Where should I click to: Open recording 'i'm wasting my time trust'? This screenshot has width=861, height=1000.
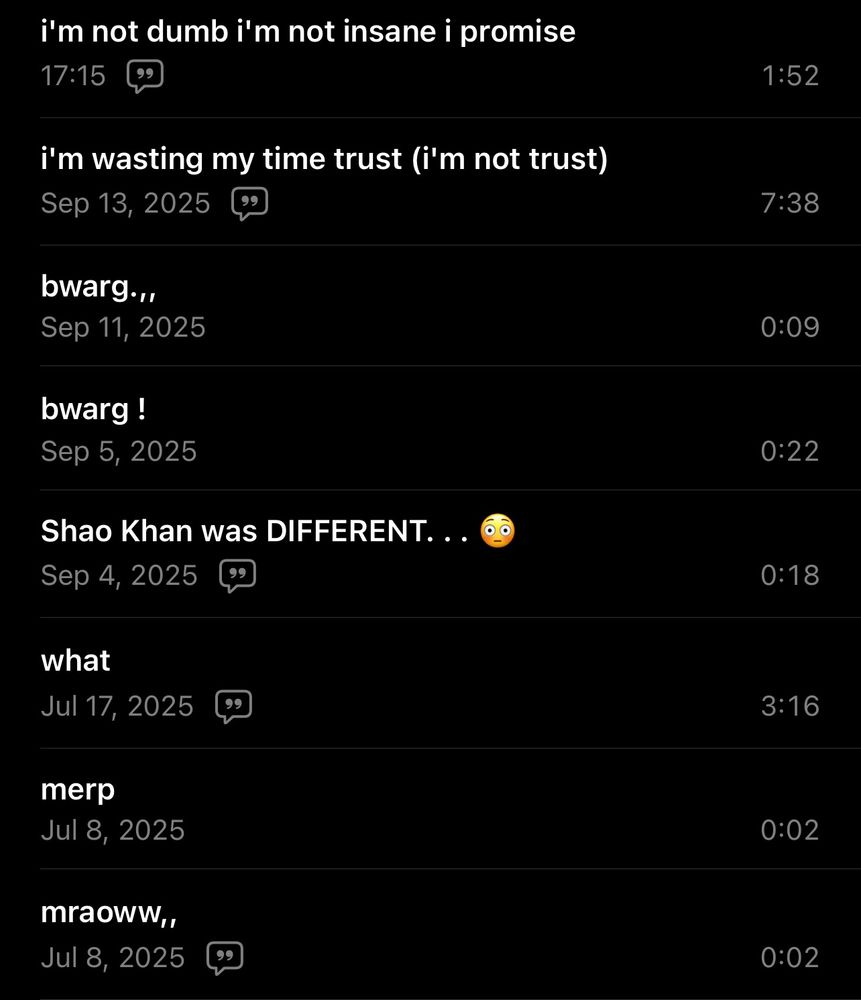tap(324, 159)
